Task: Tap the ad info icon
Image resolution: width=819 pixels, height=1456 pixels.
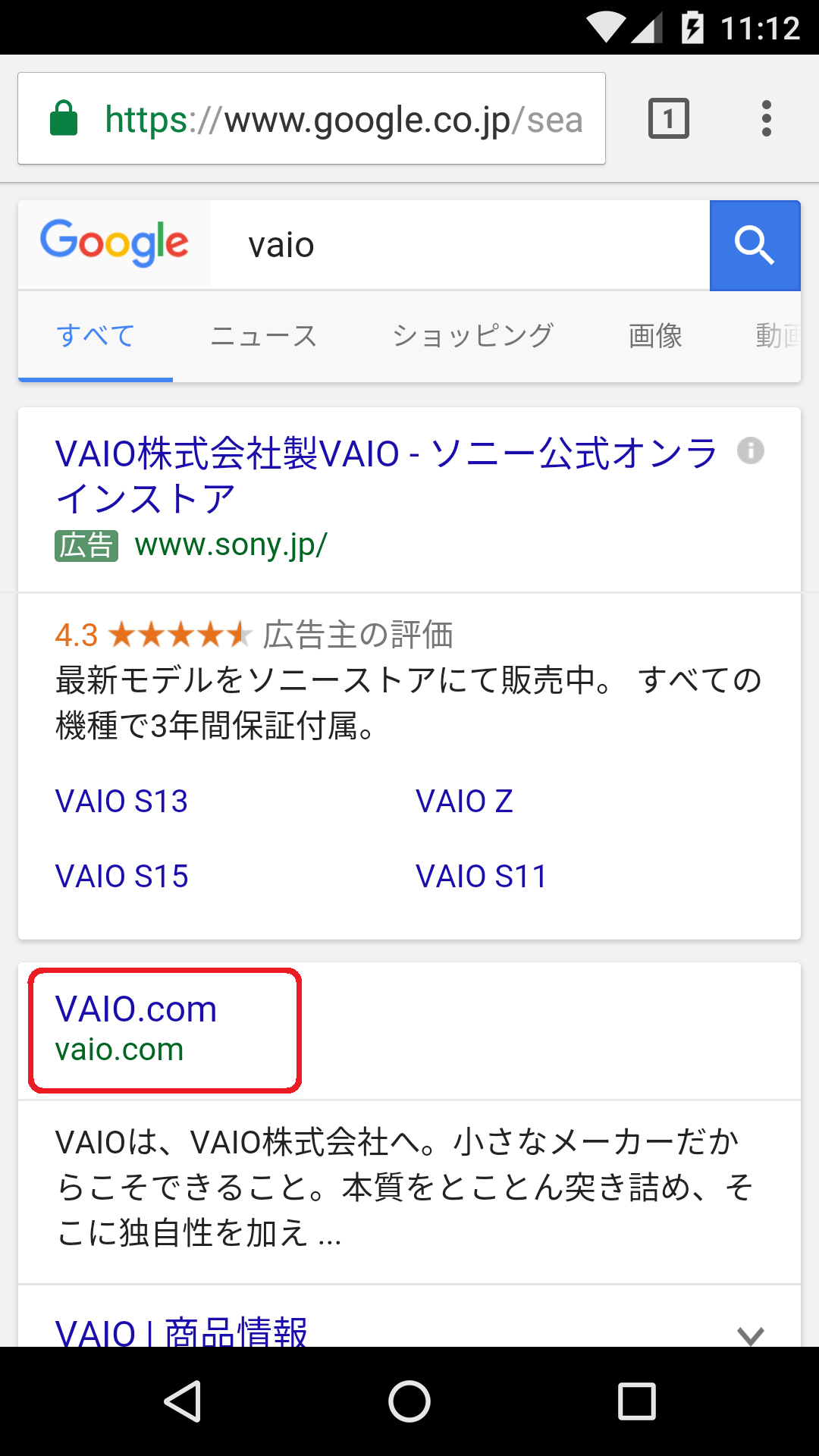Action: pyautogui.click(x=750, y=450)
